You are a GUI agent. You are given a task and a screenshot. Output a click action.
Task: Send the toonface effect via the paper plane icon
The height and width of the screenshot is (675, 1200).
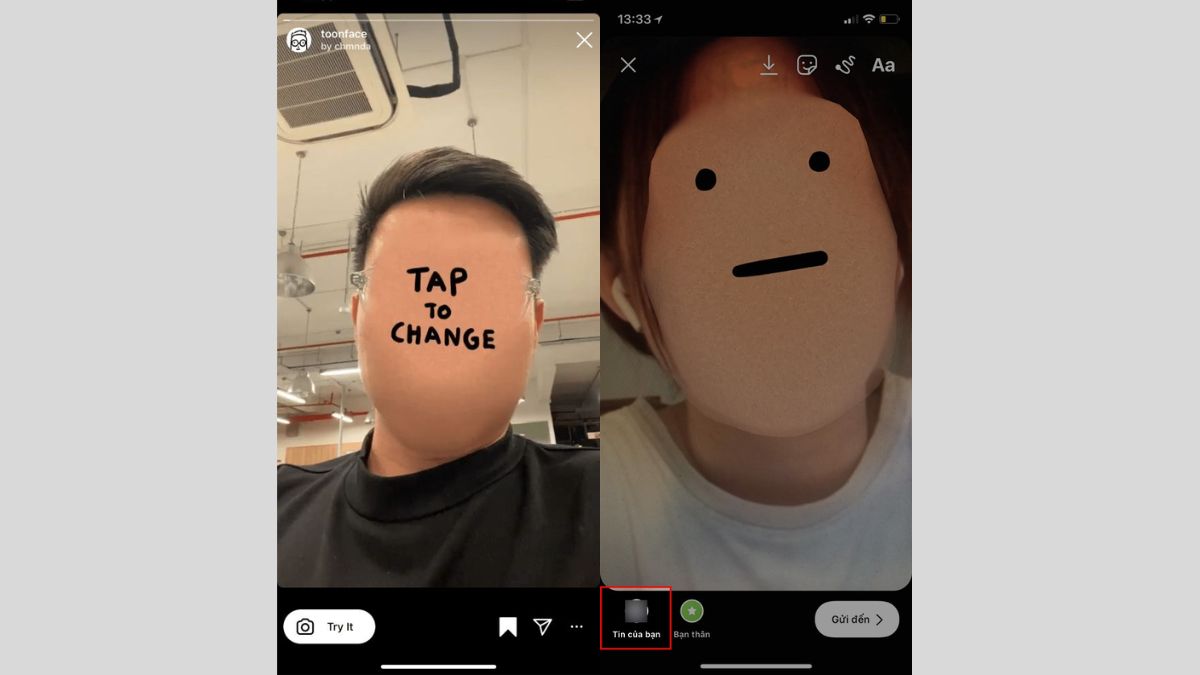(x=542, y=627)
